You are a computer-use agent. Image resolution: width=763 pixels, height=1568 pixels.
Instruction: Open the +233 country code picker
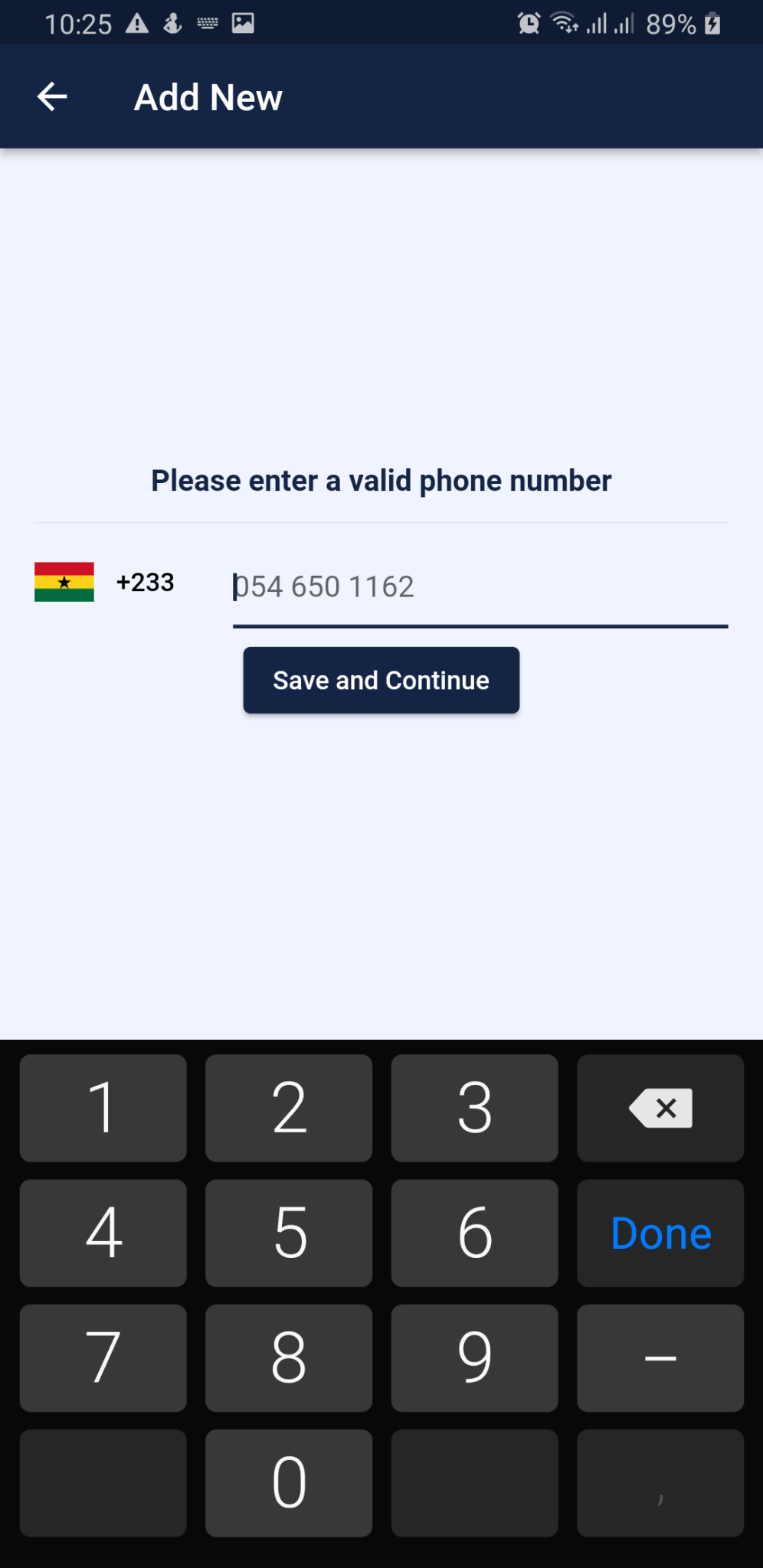(146, 582)
